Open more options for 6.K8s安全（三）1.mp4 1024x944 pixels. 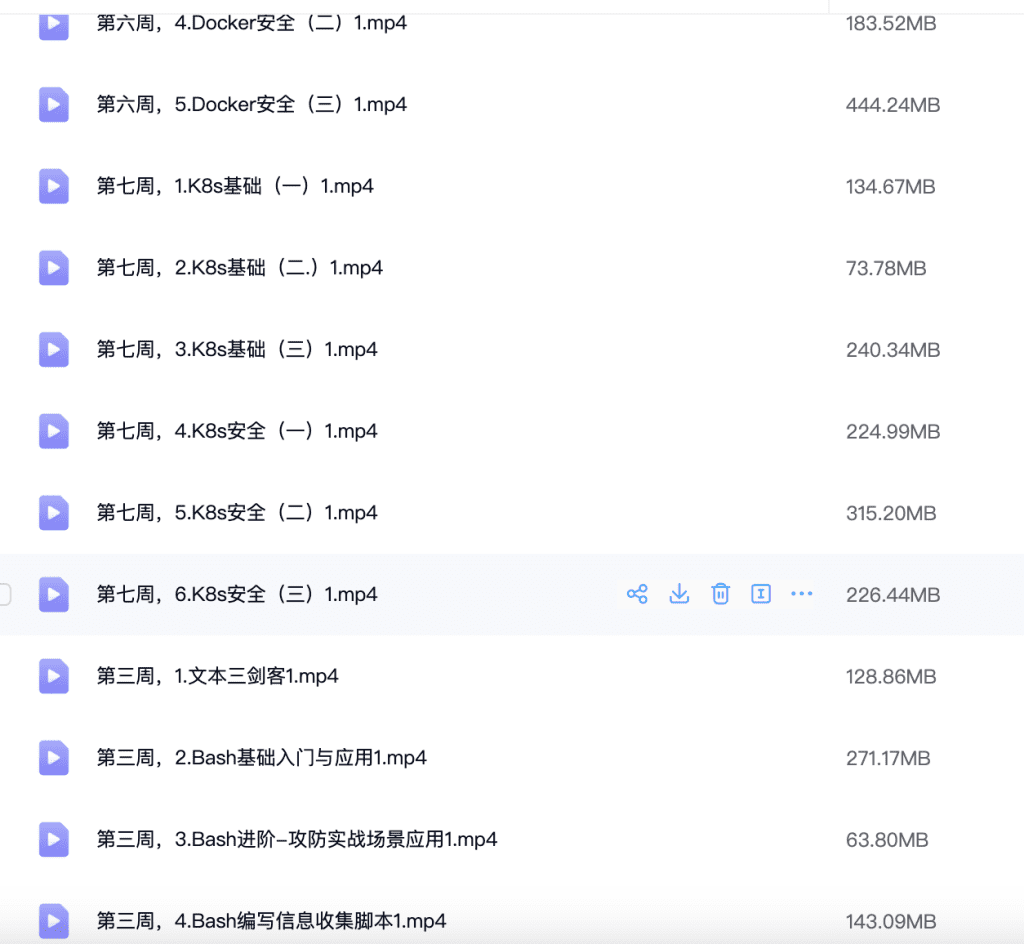802,594
